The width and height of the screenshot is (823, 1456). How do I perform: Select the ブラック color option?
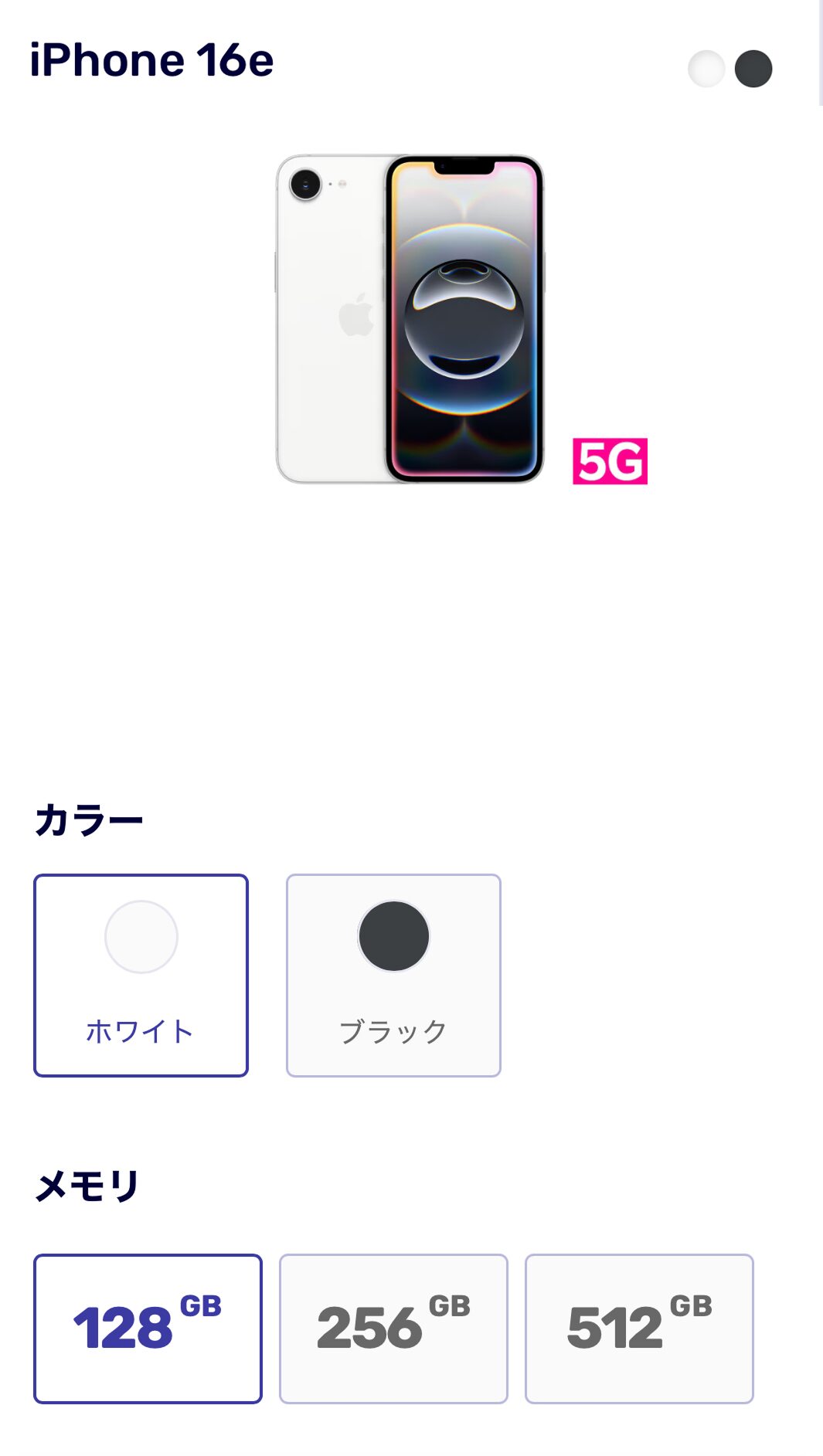393,975
